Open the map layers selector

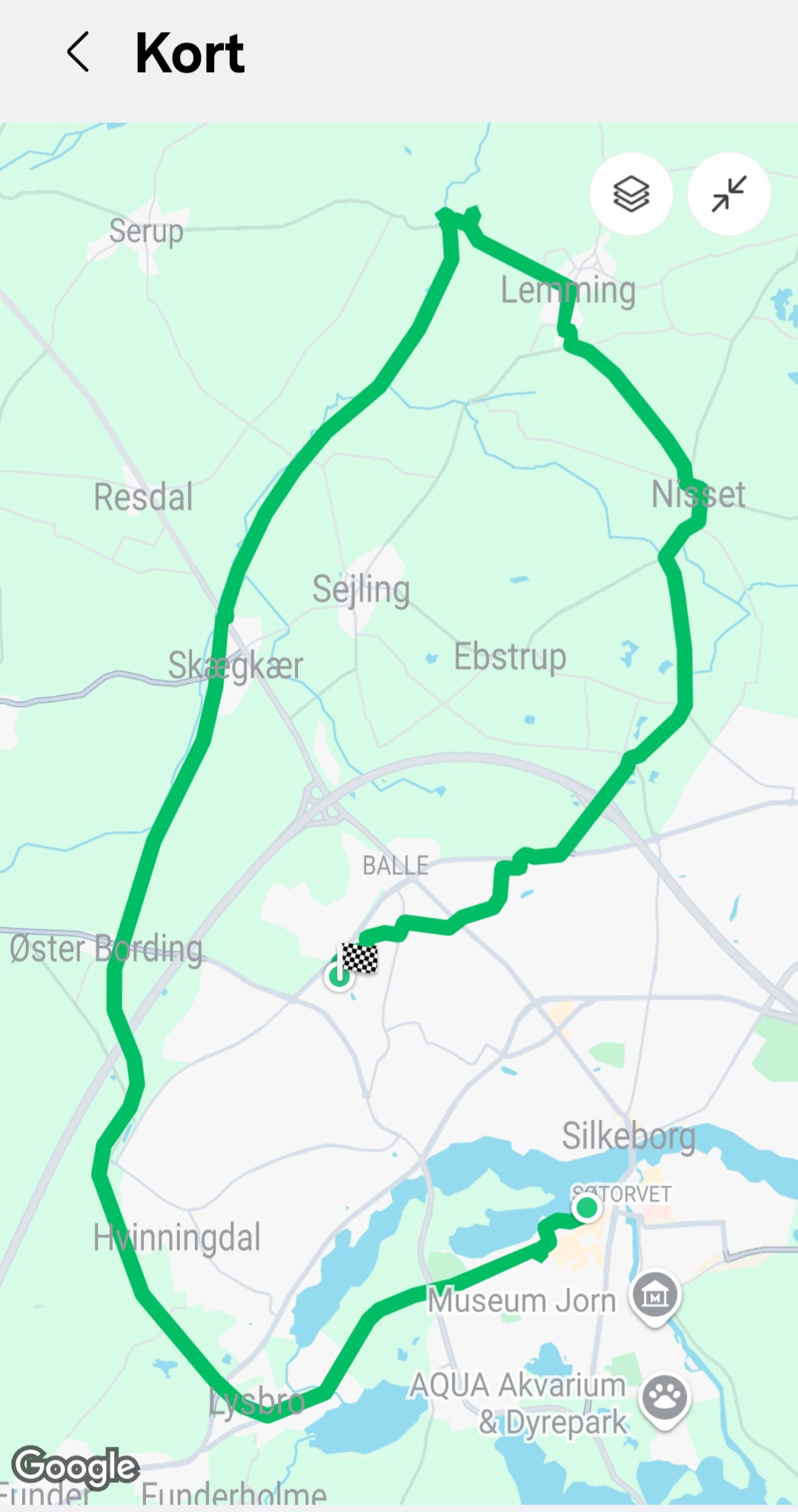click(x=631, y=194)
